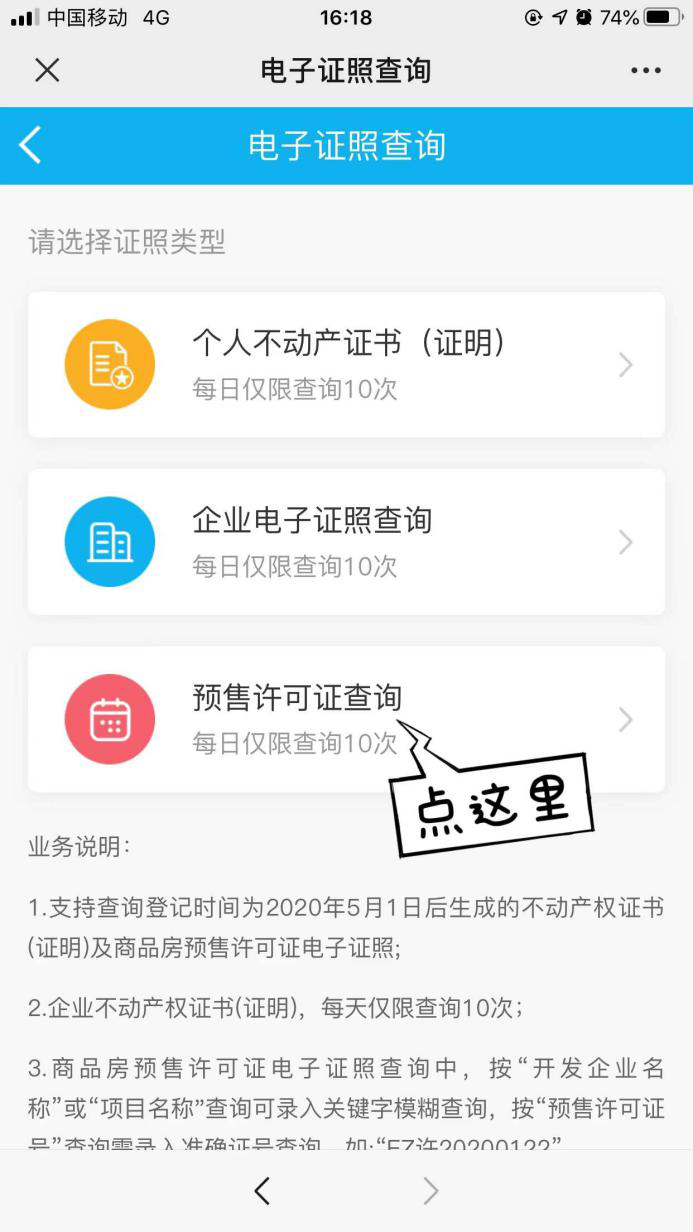Go back using the blue header arrow
Viewport: 693px width, 1232px height.
point(31,146)
